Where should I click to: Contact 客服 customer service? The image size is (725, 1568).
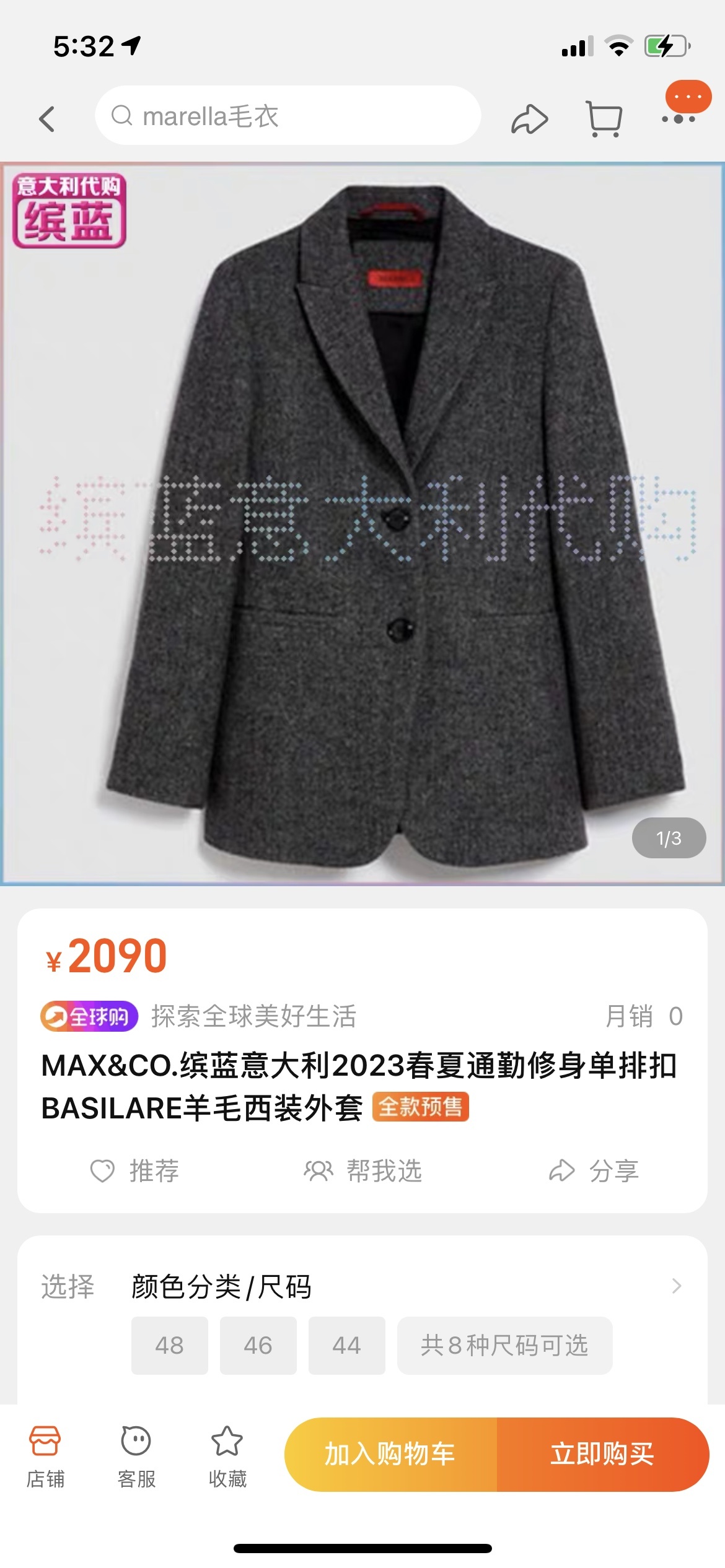pyautogui.click(x=136, y=1456)
